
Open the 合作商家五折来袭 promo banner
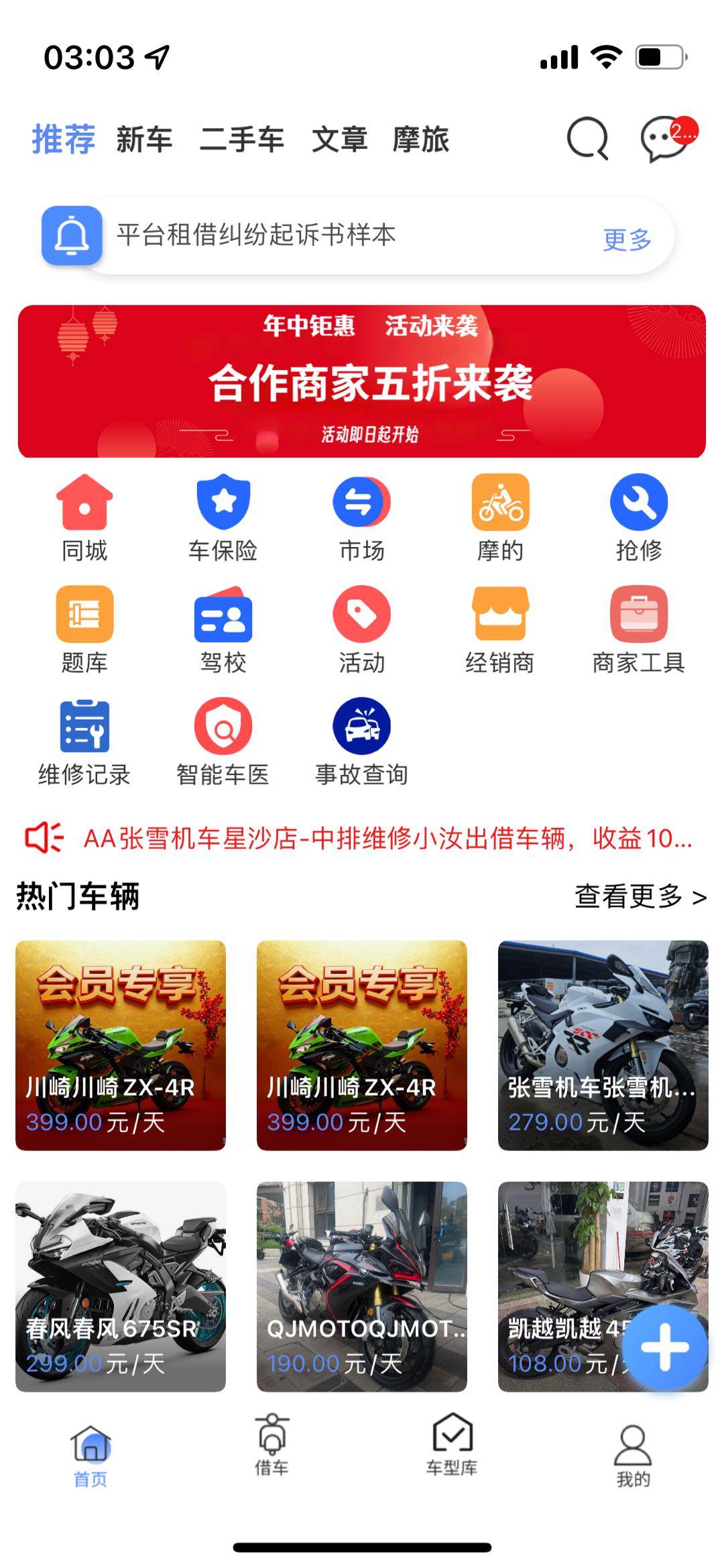(x=362, y=381)
